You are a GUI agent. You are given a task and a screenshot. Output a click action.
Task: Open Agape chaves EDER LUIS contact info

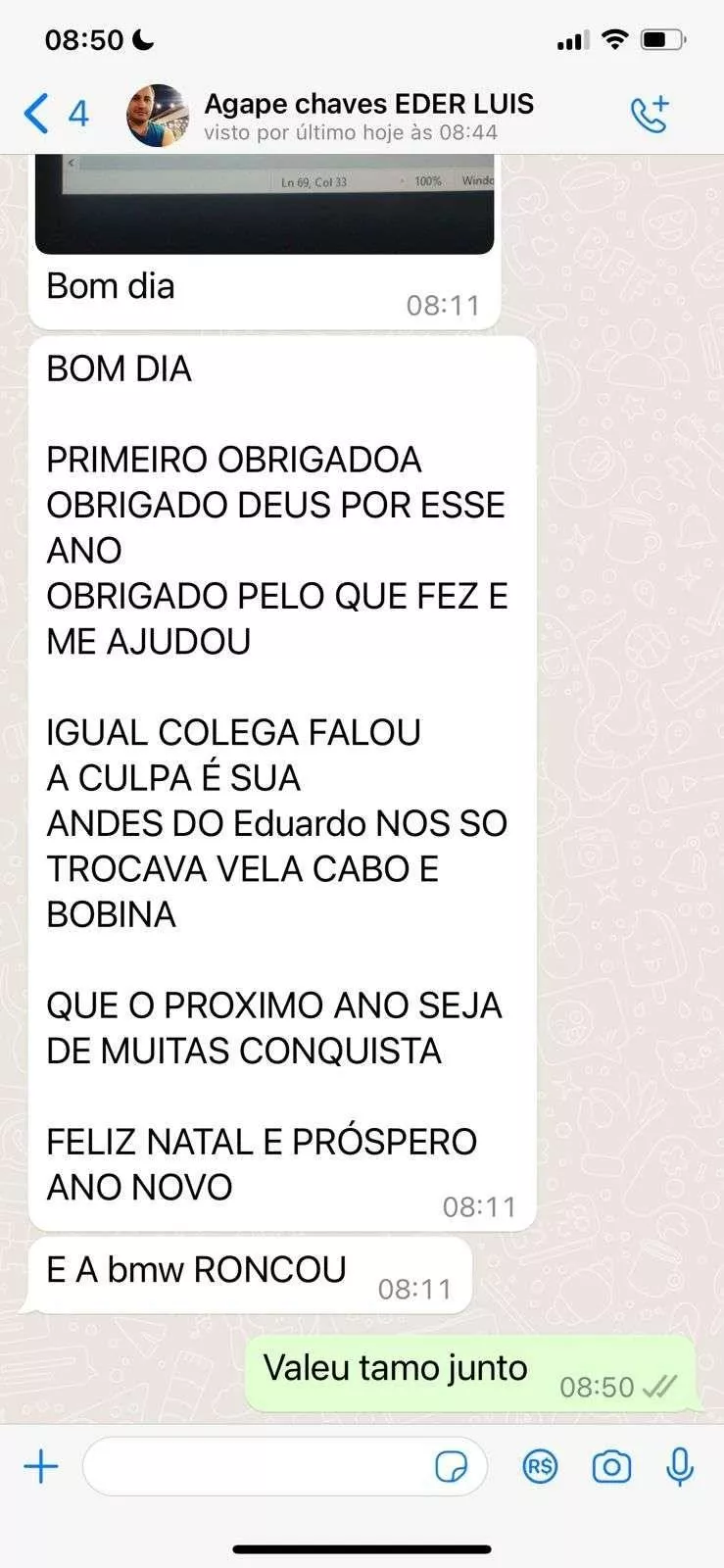click(368, 116)
